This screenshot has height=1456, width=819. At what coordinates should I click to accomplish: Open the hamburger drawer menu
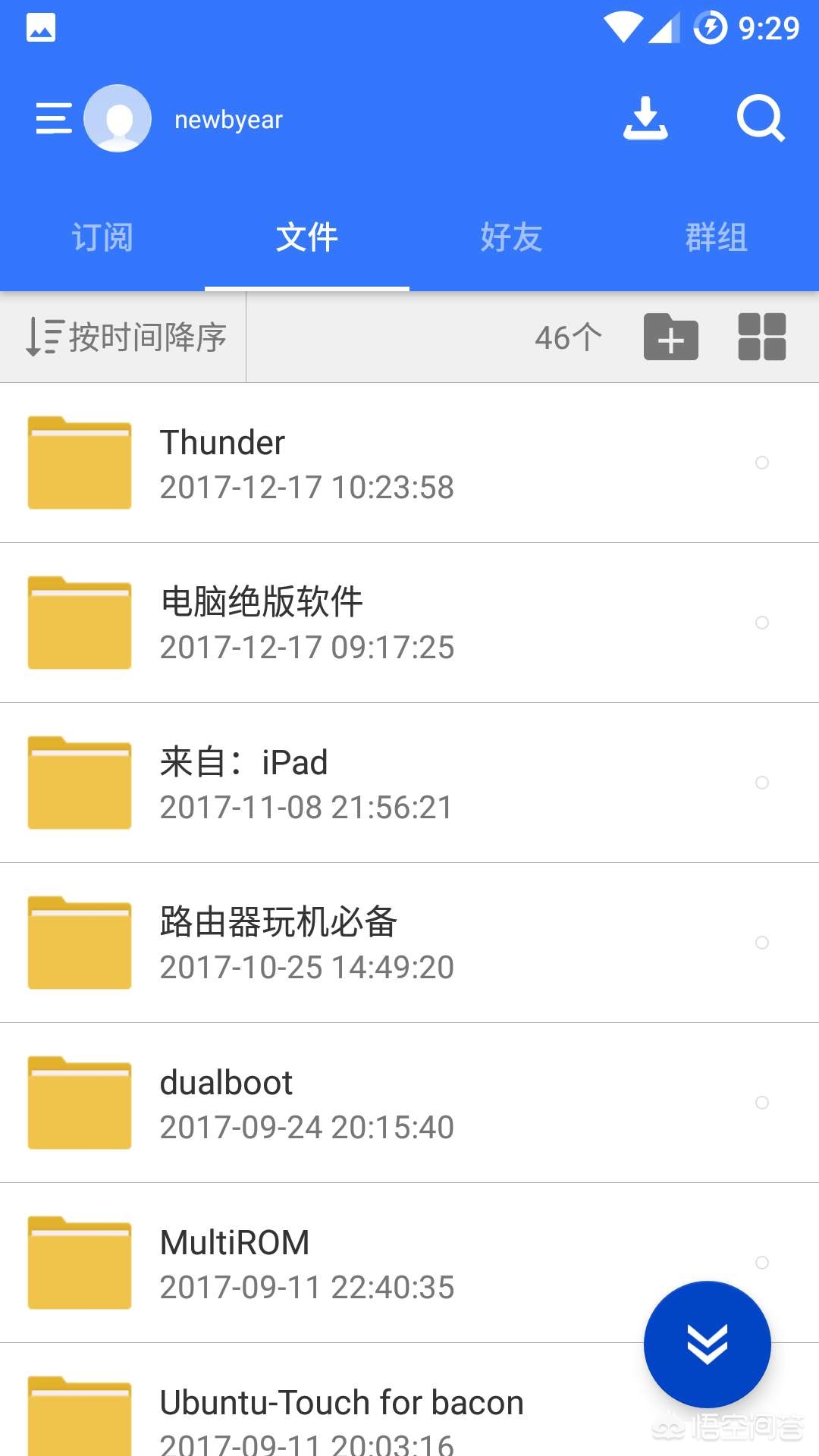(x=54, y=118)
